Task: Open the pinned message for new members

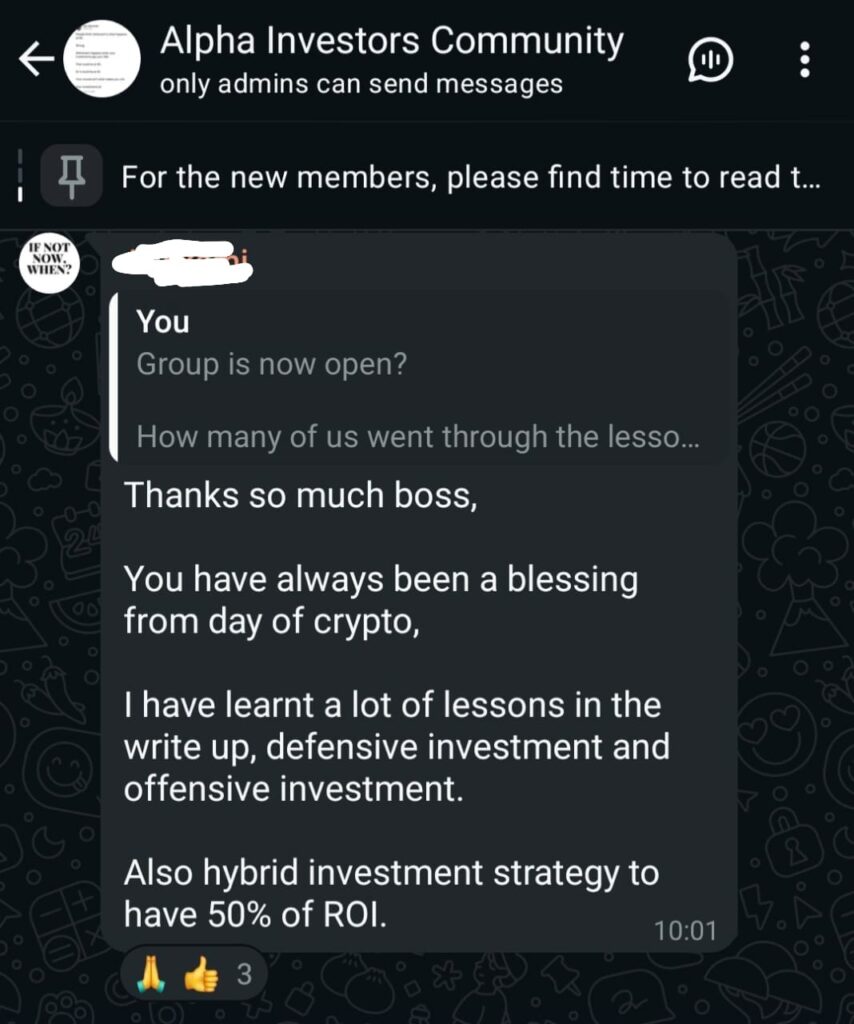Action: click(470, 178)
